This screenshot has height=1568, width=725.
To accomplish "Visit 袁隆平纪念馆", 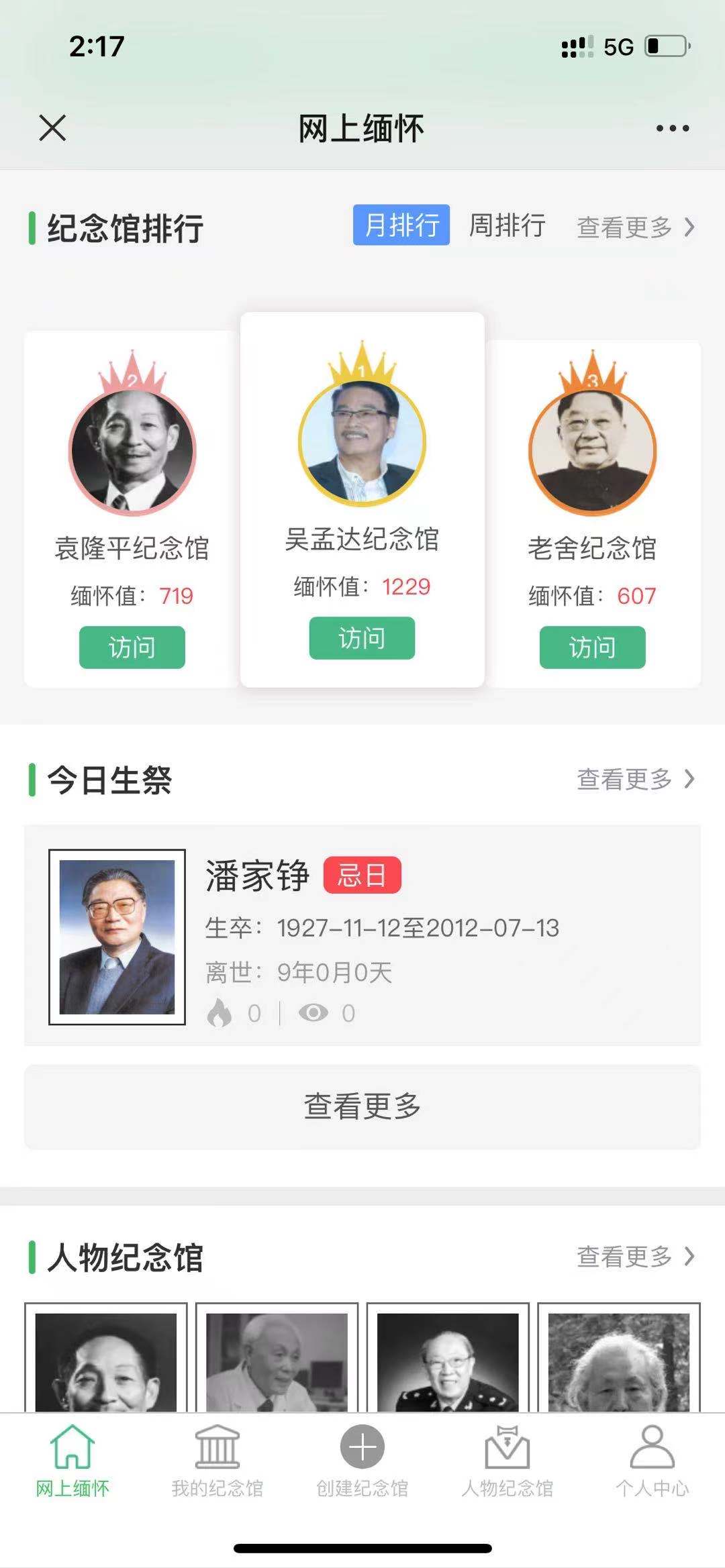I will [x=132, y=647].
